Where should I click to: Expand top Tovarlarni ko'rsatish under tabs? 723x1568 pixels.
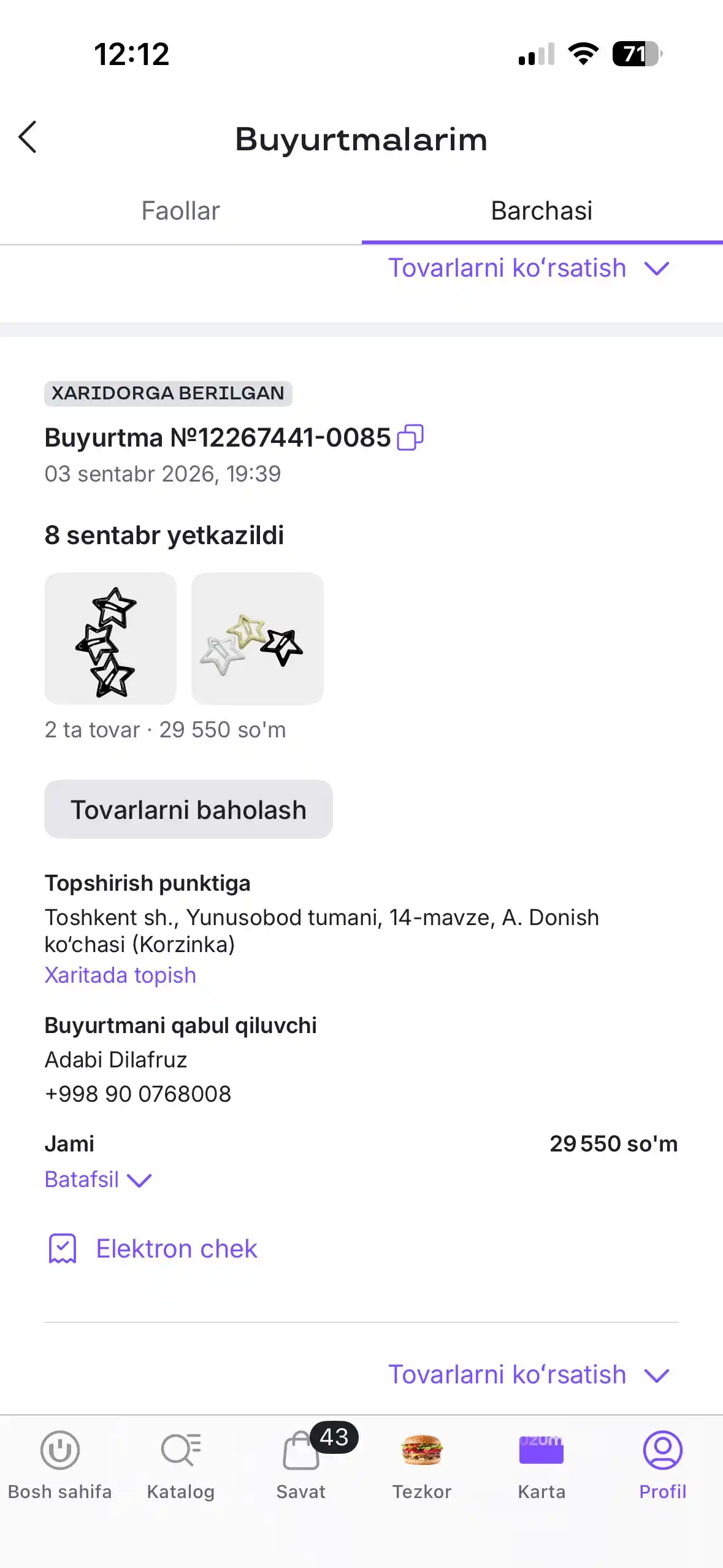pos(529,268)
